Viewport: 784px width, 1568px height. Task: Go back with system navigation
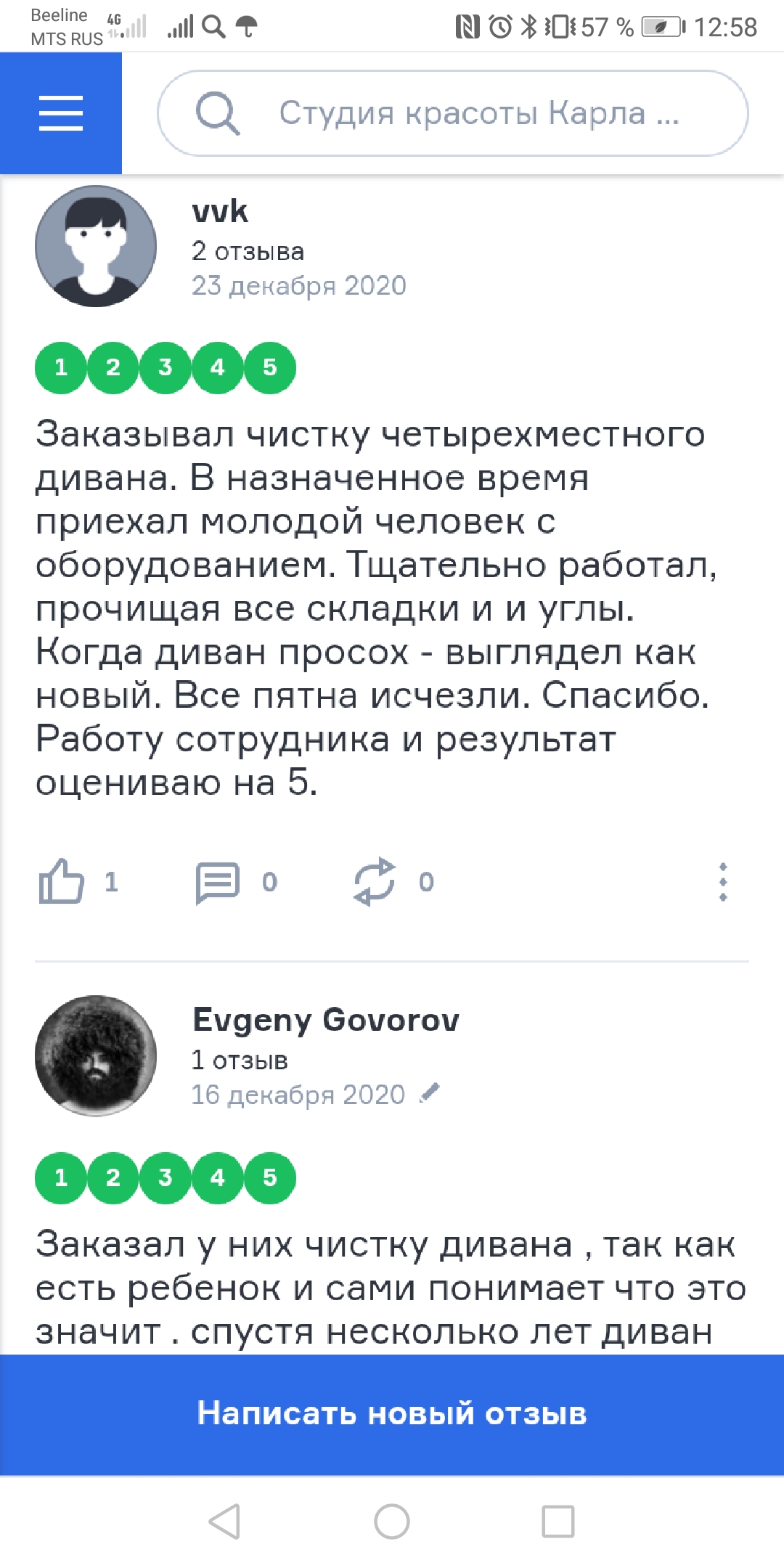tap(225, 1521)
